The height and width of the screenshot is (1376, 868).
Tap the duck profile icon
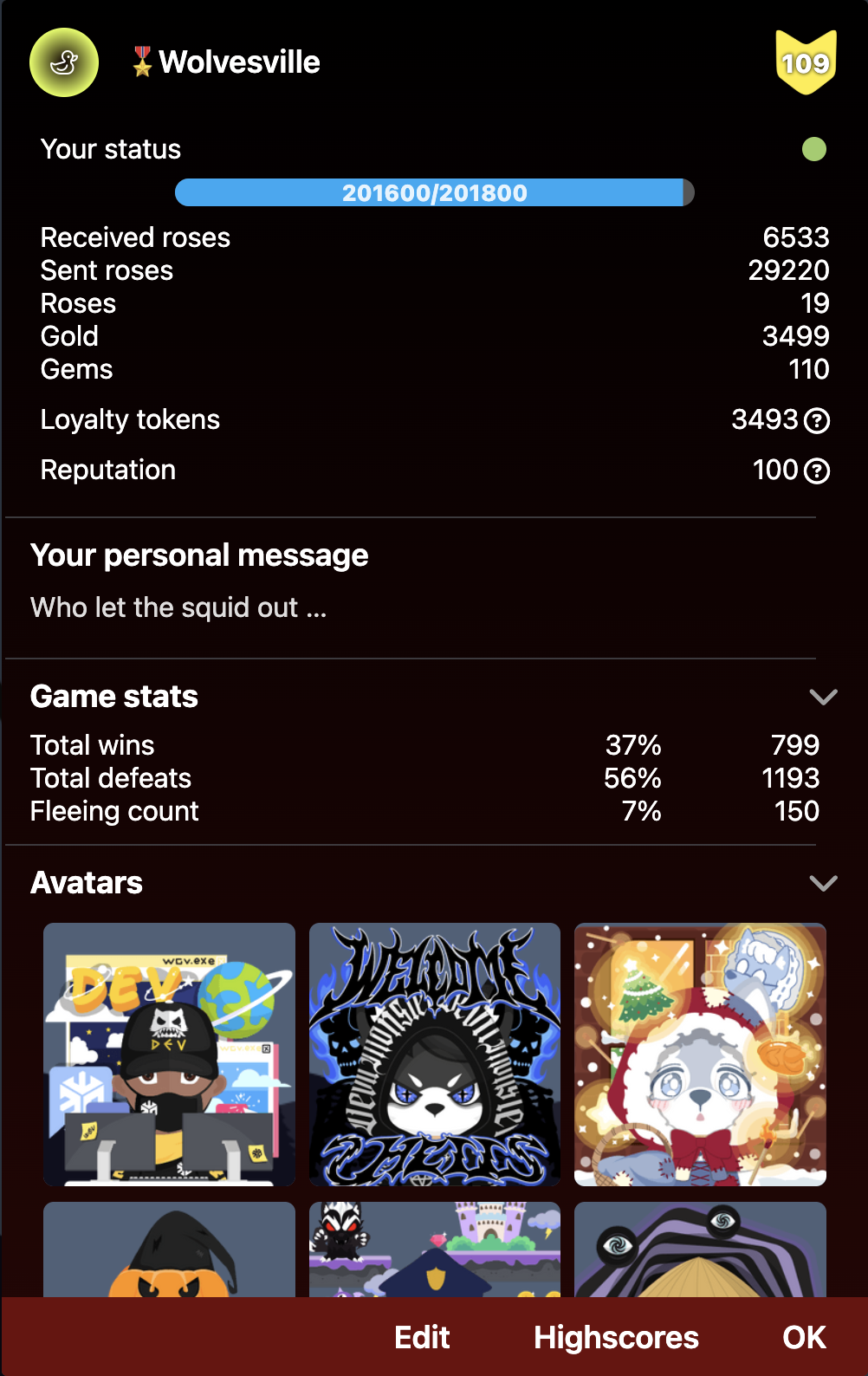[x=64, y=62]
